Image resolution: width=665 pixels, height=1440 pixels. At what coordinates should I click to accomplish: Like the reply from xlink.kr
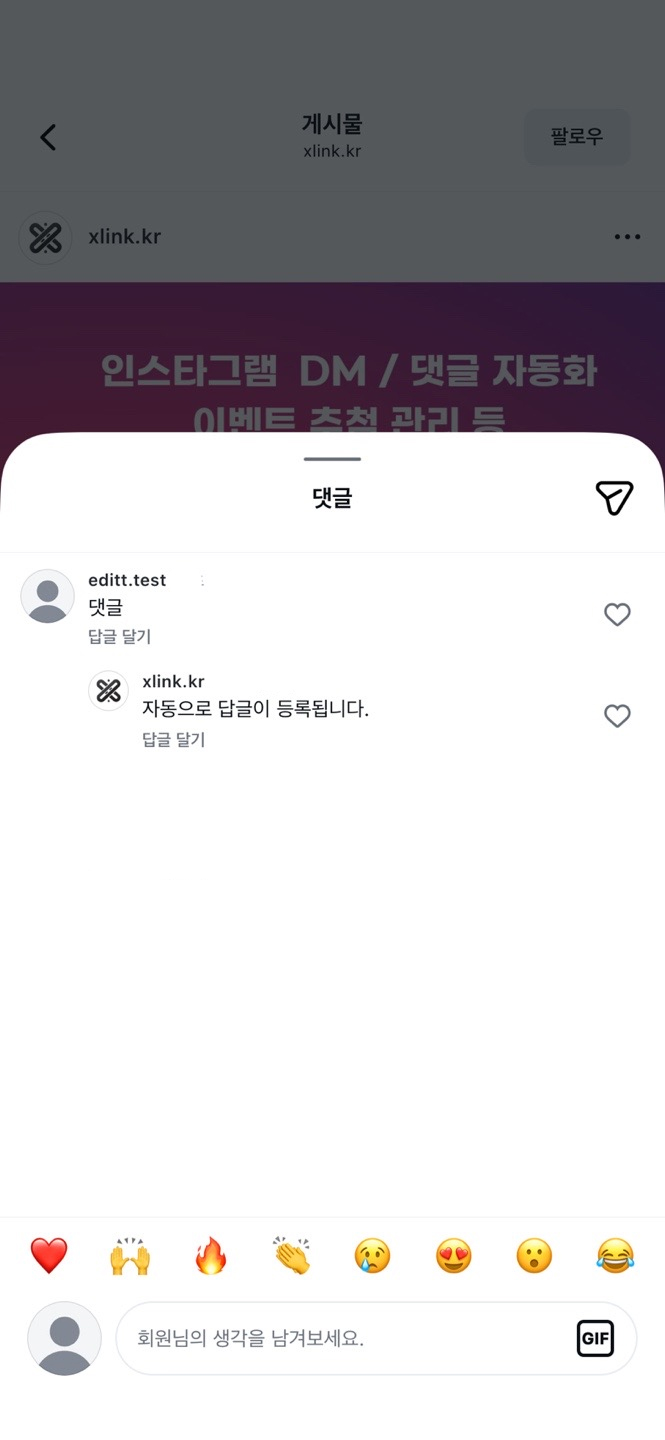click(617, 716)
